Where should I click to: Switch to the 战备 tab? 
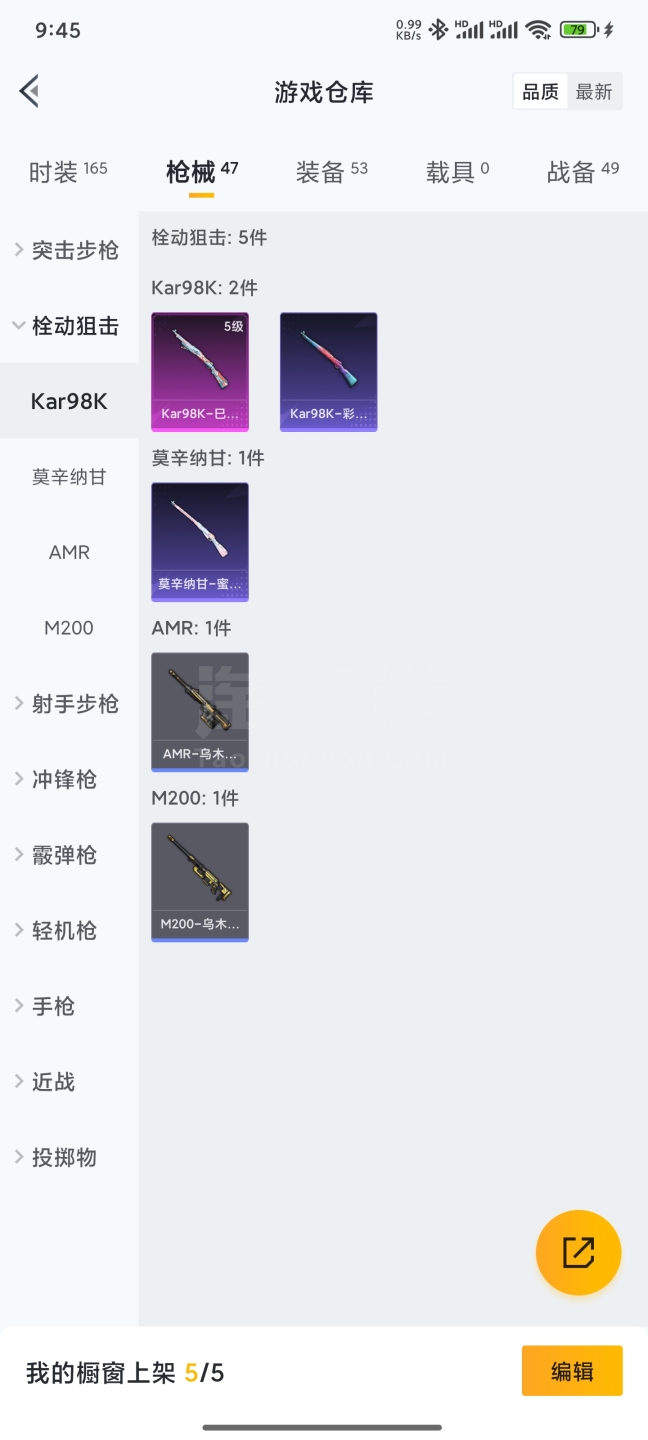[x=582, y=172]
